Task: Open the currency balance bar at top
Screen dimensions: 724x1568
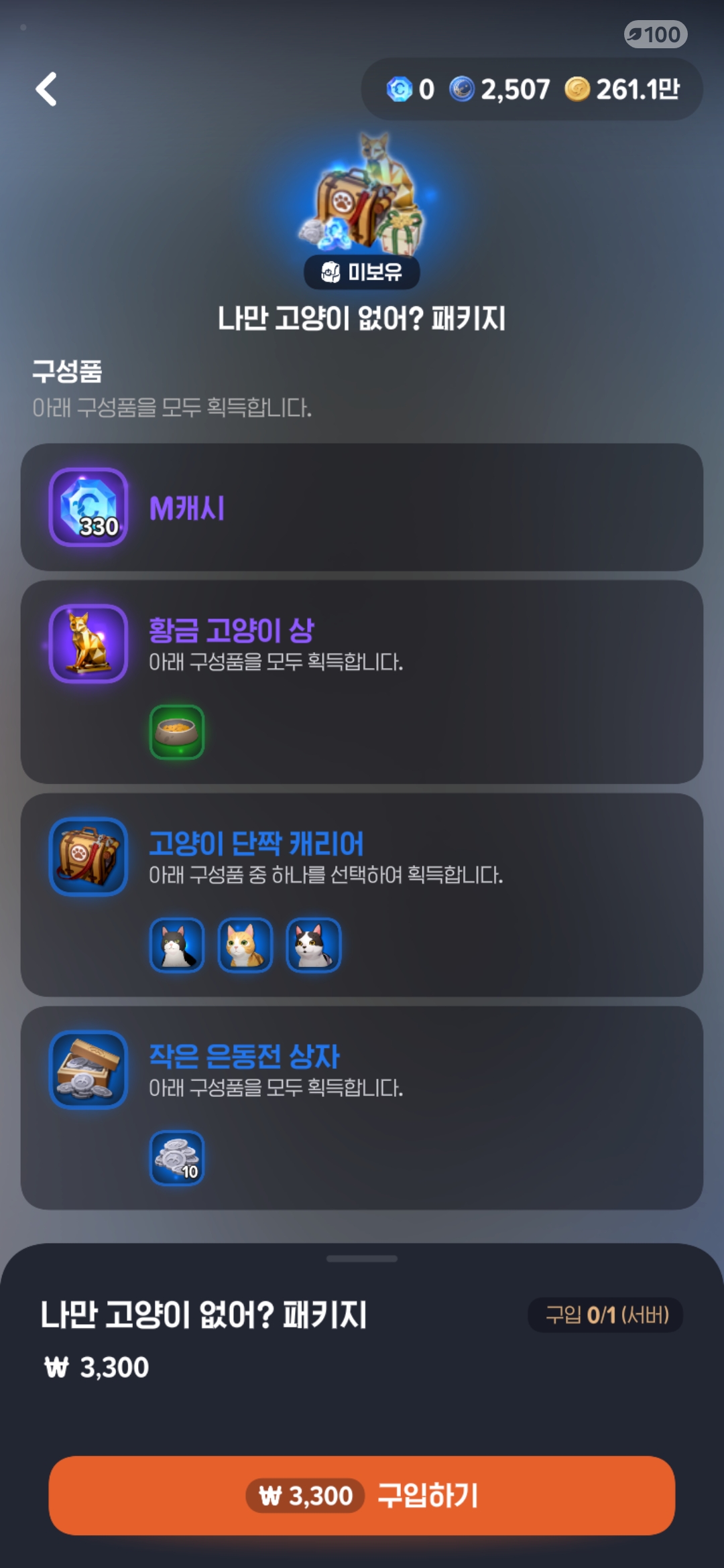Action: pos(532,89)
